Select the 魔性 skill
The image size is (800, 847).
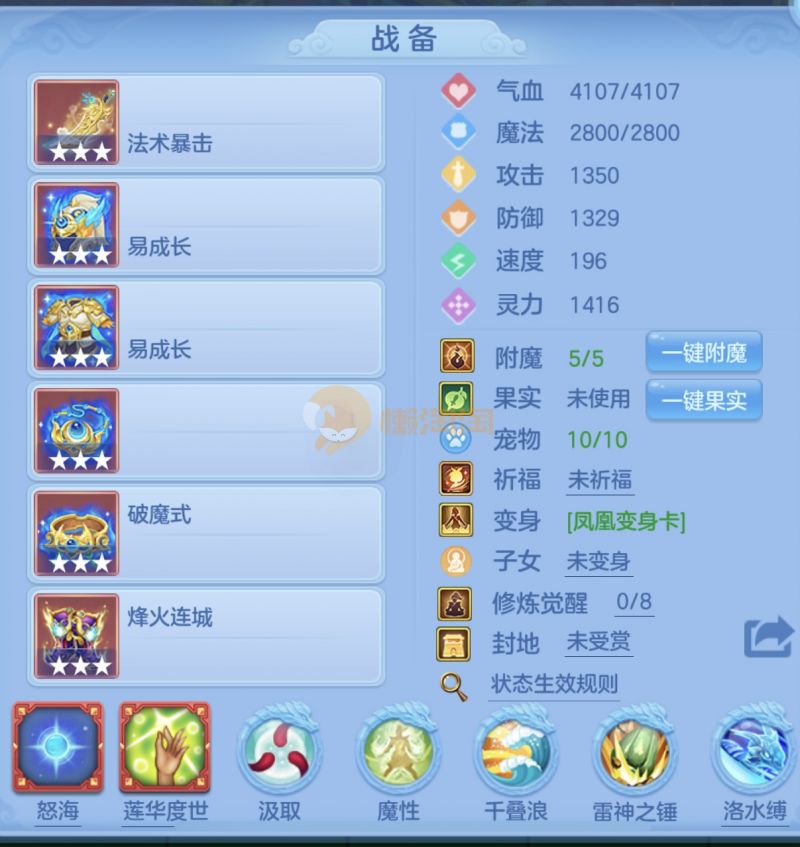[x=398, y=752]
